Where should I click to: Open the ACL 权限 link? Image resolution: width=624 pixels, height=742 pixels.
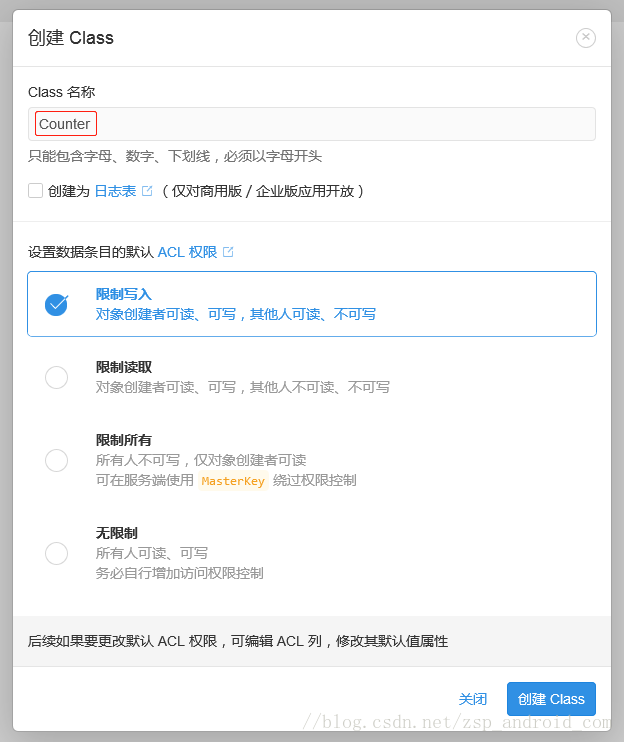coord(187,252)
